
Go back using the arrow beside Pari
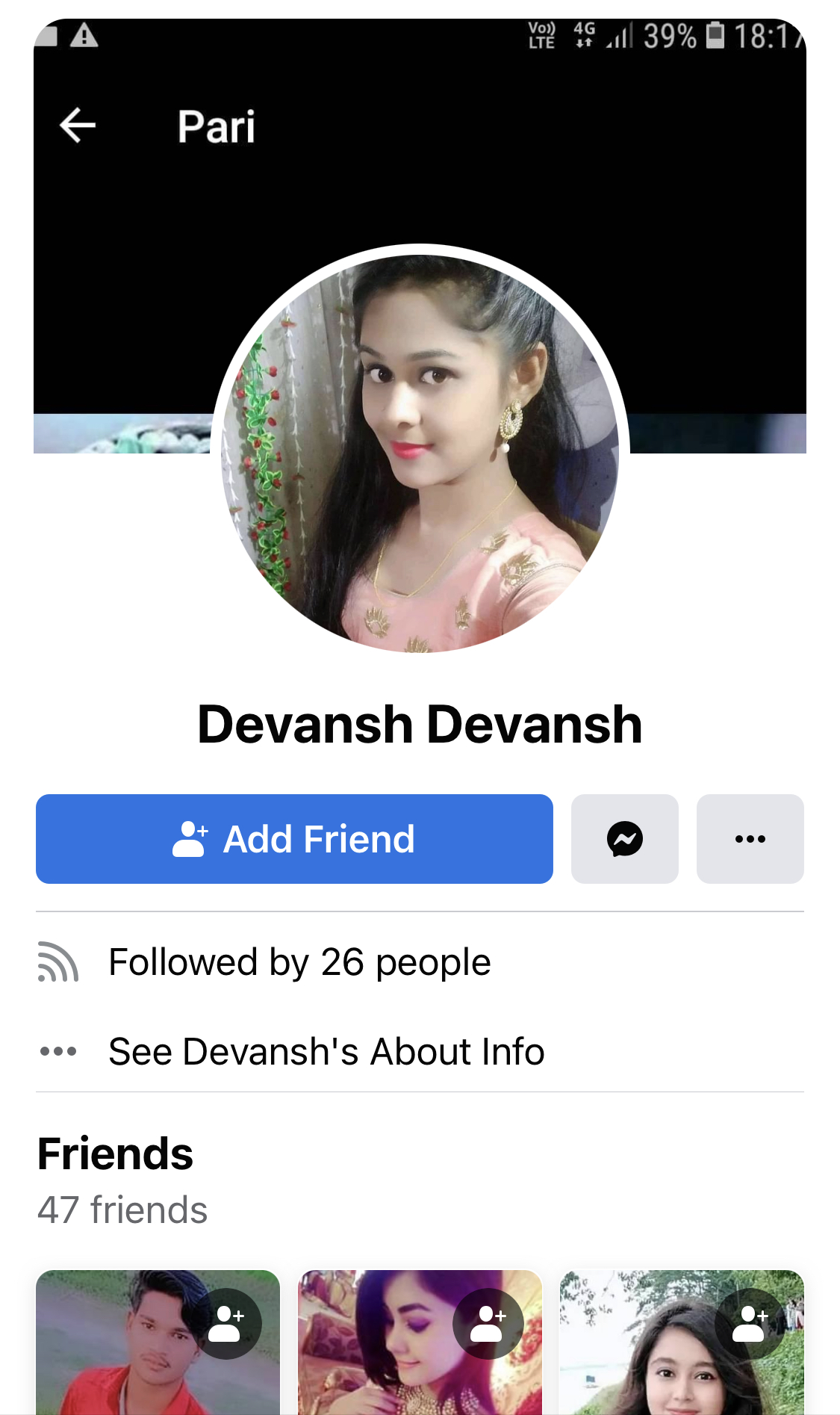point(78,126)
